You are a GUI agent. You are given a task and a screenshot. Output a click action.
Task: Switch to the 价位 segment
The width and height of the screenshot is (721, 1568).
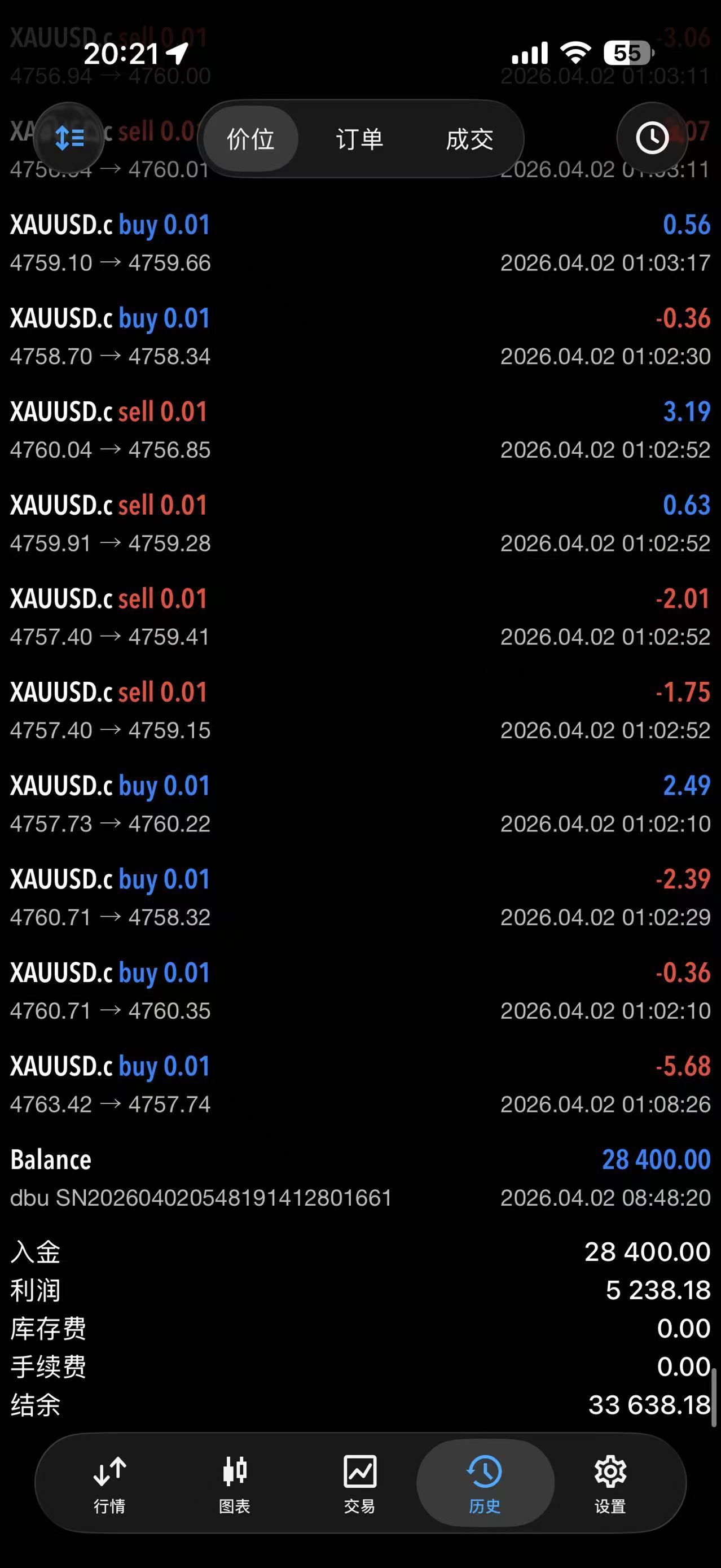coord(250,139)
